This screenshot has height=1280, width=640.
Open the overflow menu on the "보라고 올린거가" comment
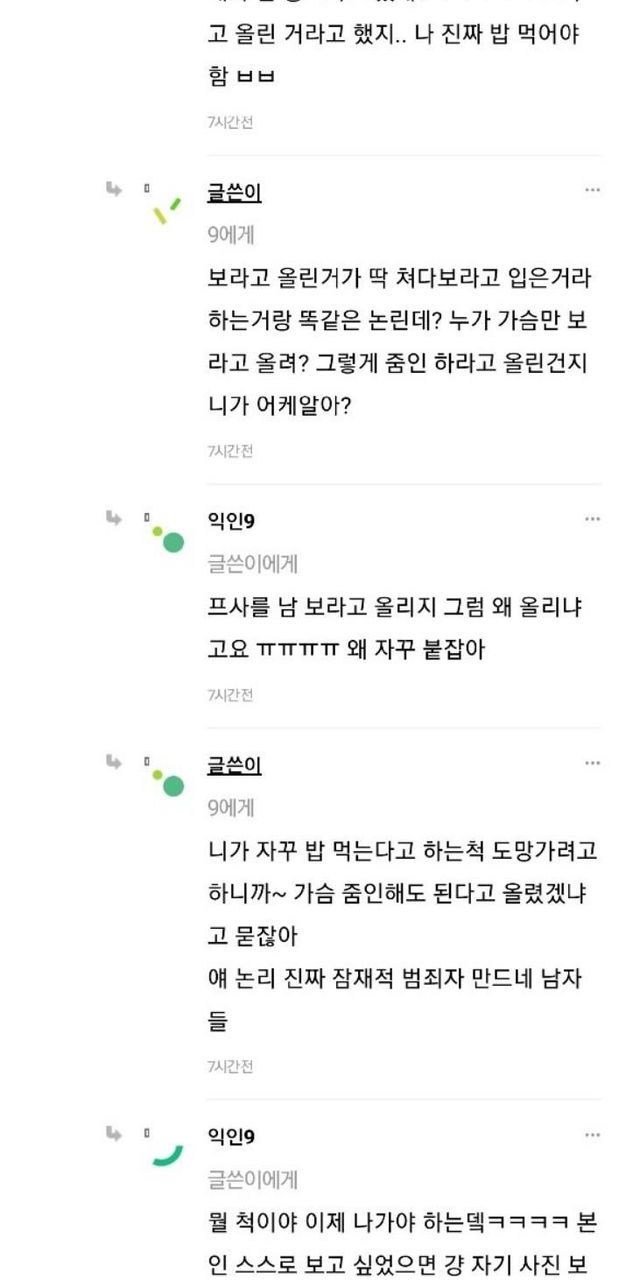[592, 190]
